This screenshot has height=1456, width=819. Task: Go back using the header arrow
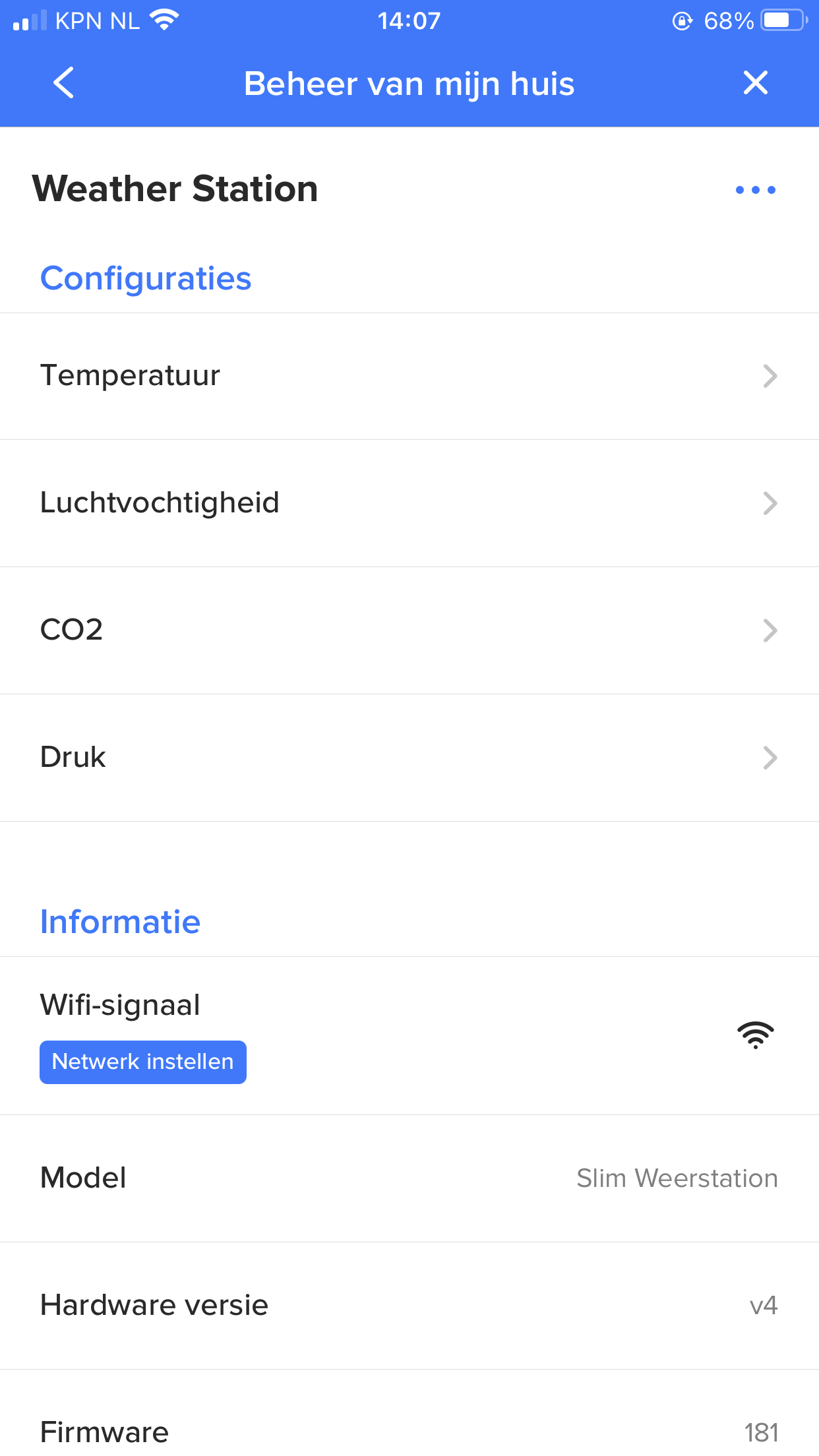click(63, 83)
